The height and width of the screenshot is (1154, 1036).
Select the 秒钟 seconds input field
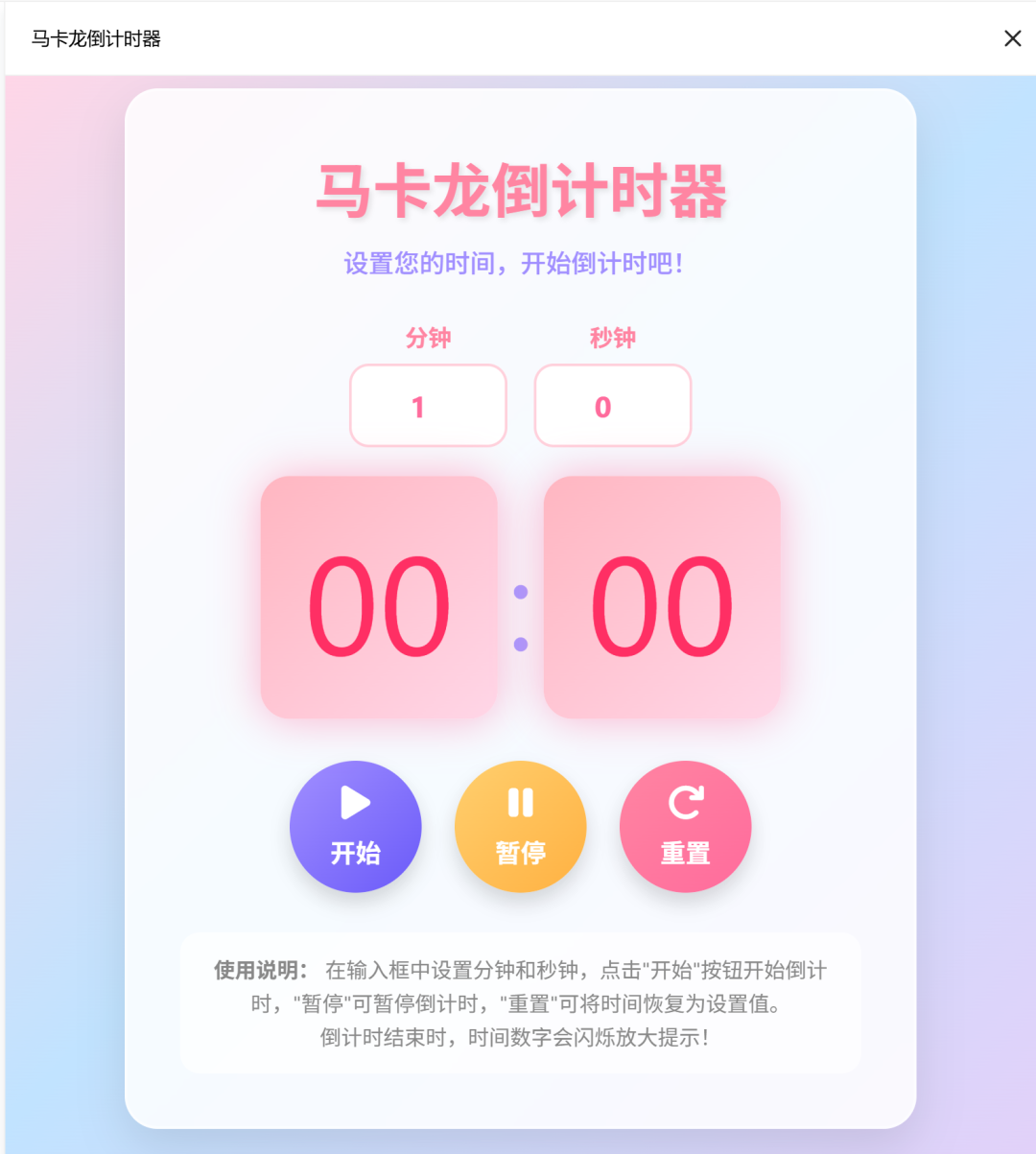click(612, 406)
